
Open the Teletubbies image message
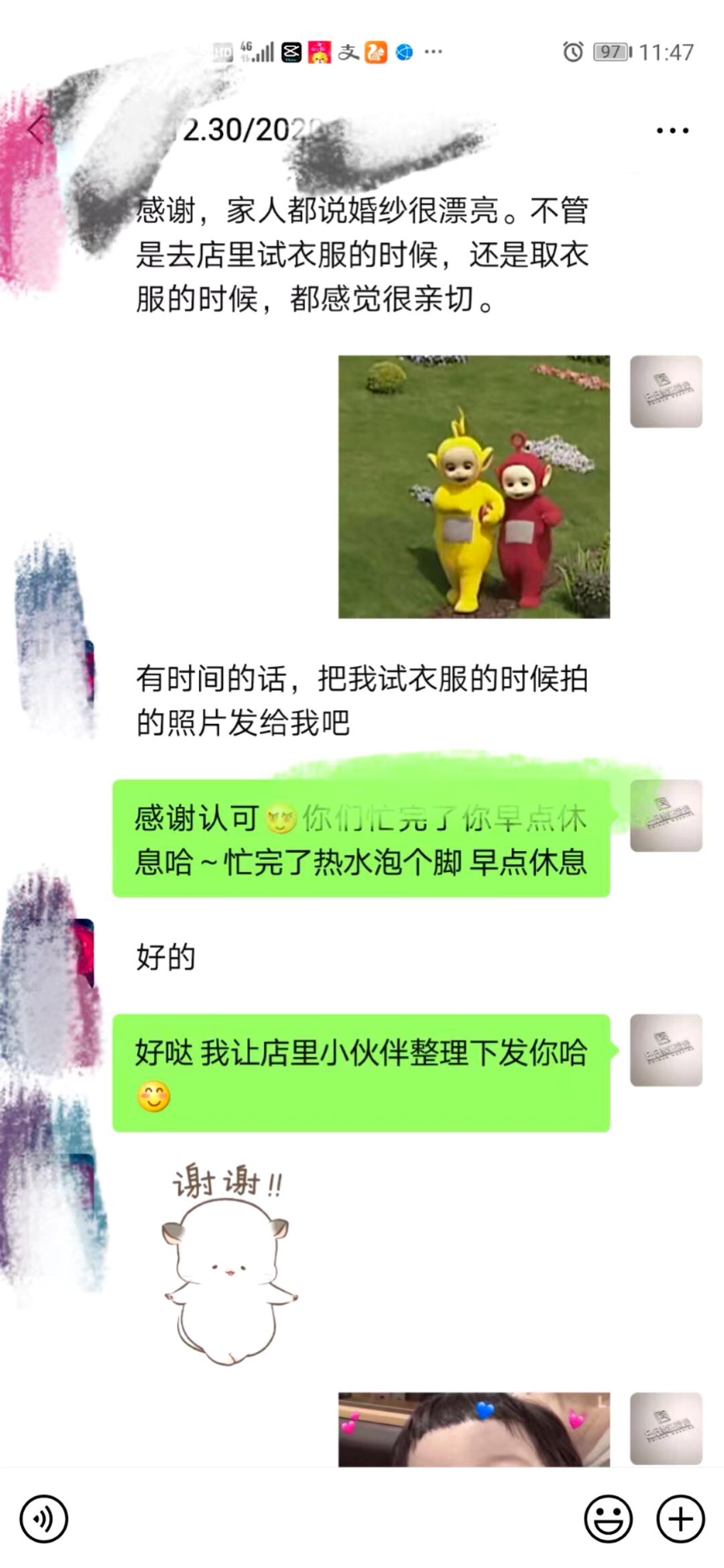point(474,486)
